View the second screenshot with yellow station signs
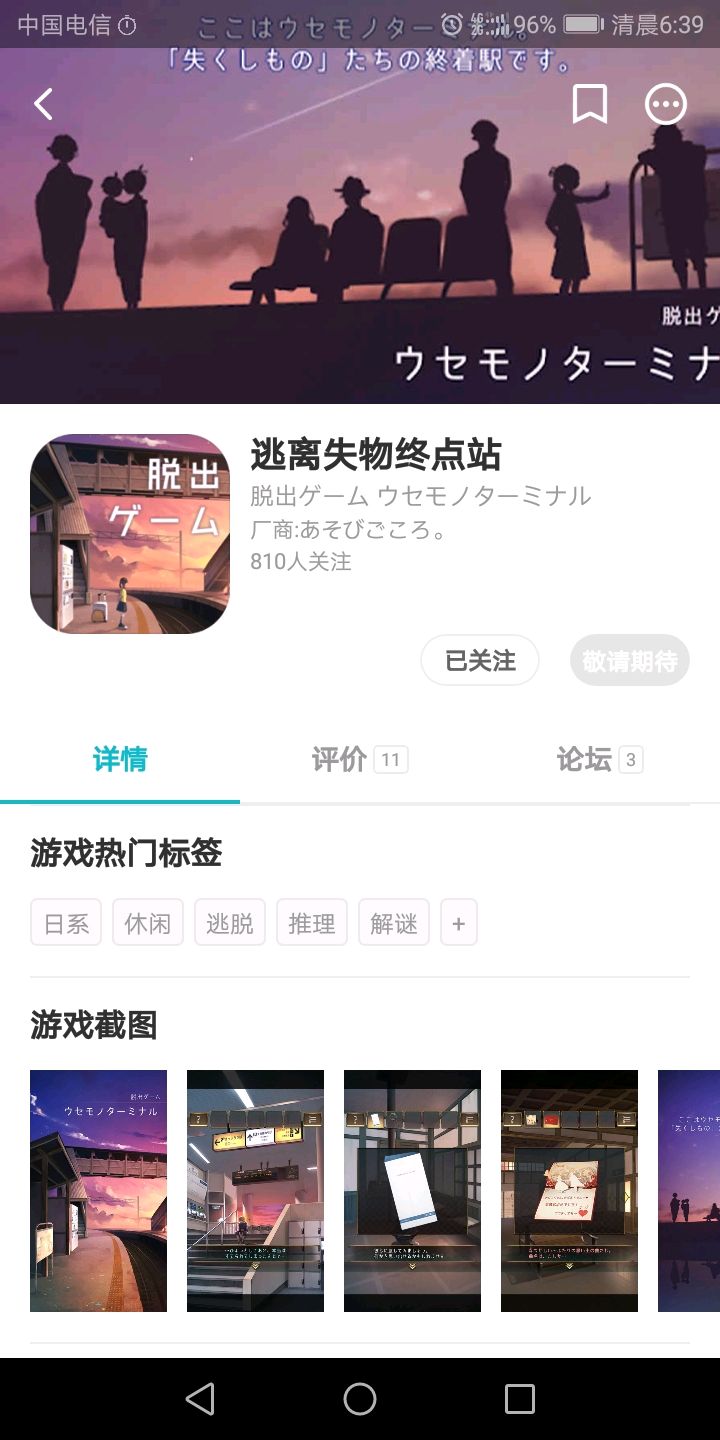This screenshot has width=720, height=1440. (255, 1190)
